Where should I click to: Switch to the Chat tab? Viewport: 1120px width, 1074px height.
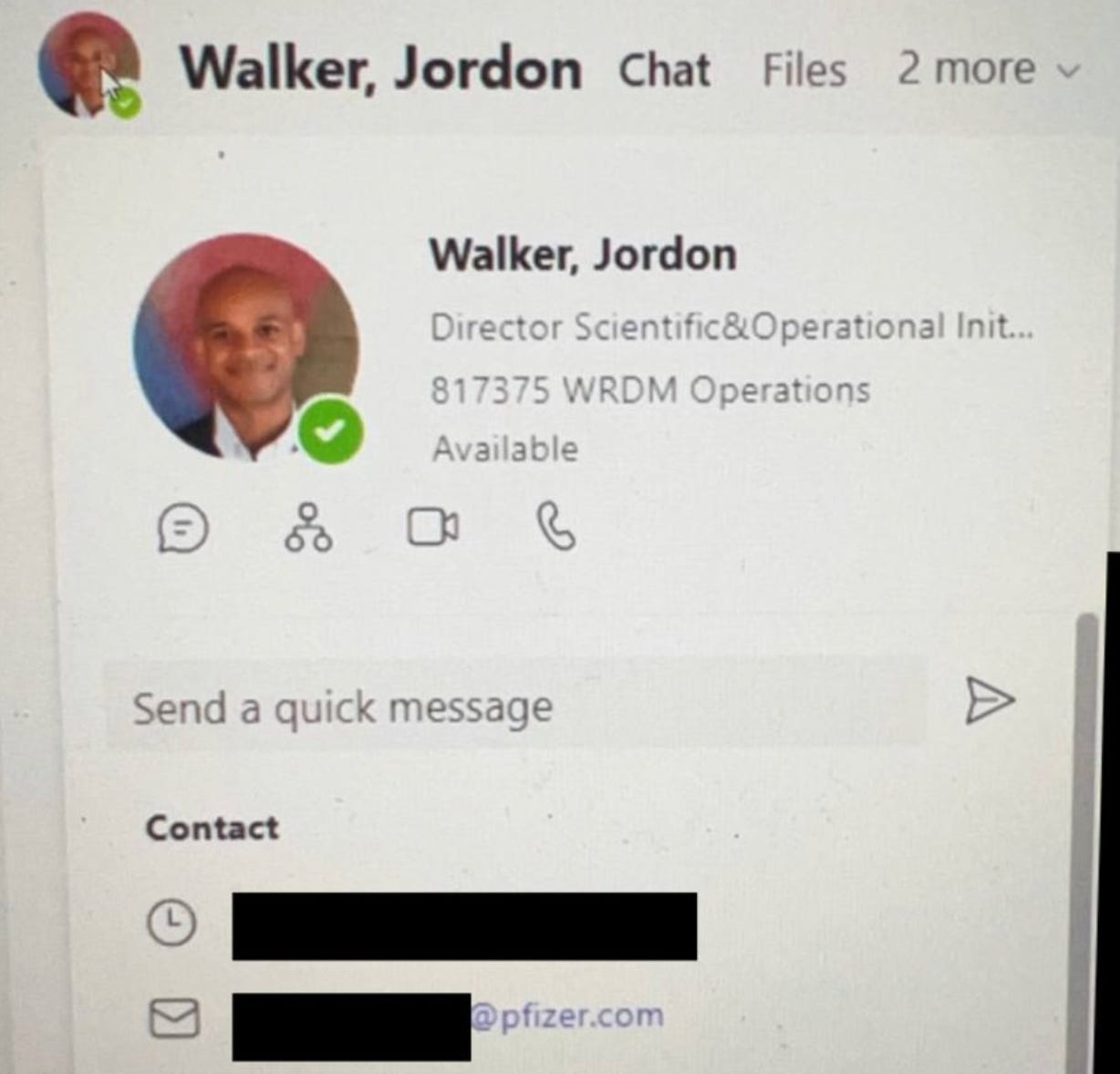(664, 70)
